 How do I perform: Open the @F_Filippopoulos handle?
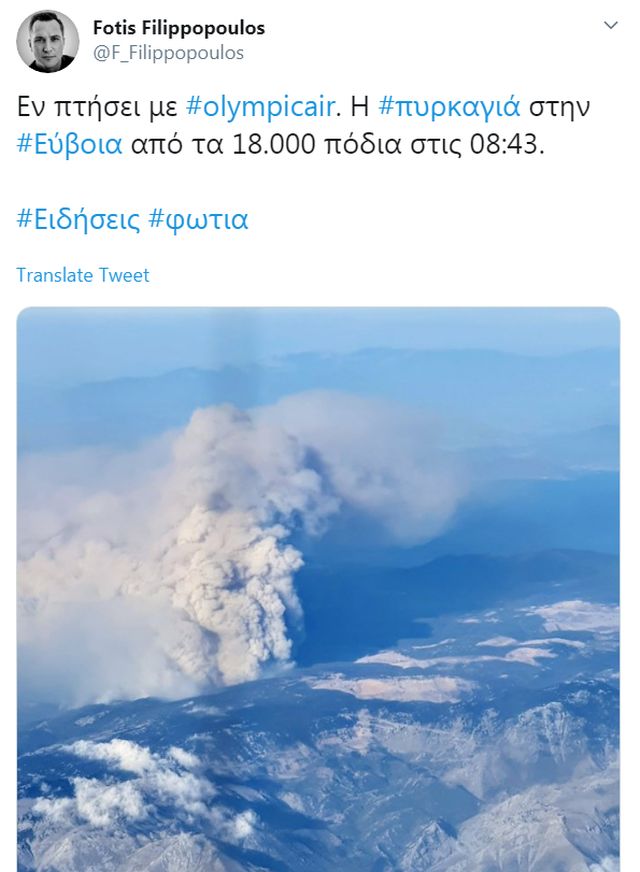168,53
